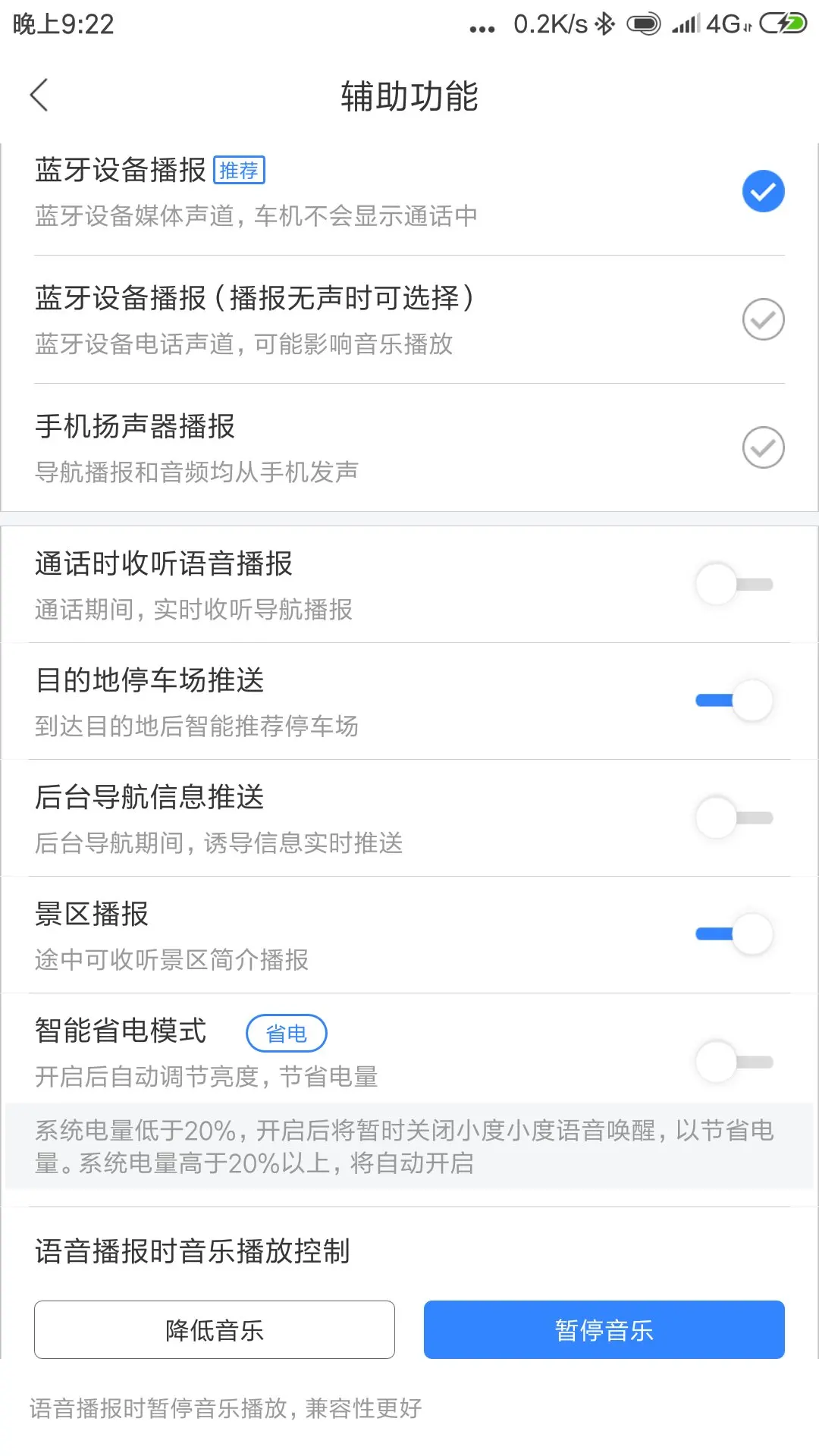
Task: Tap 暂停音乐 button
Action: (x=604, y=1330)
